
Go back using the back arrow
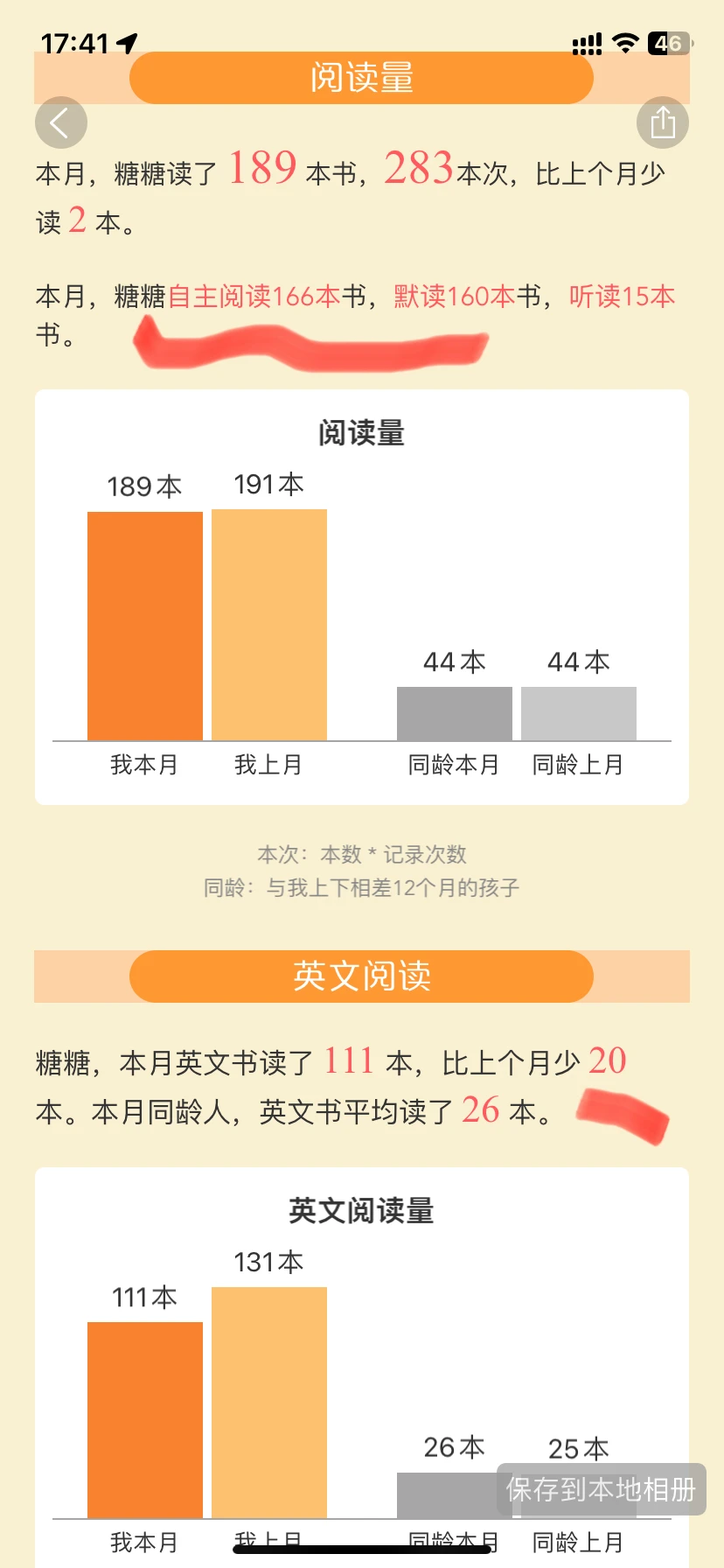point(60,122)
